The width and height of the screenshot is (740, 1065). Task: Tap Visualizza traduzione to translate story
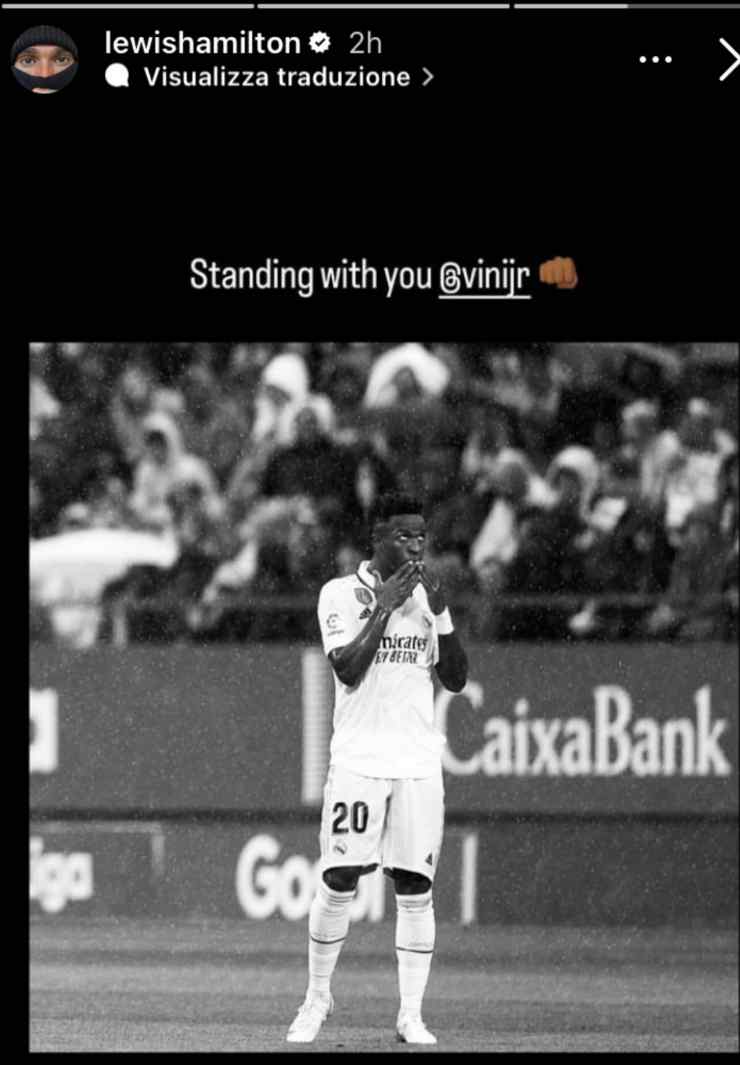(277, 77)
